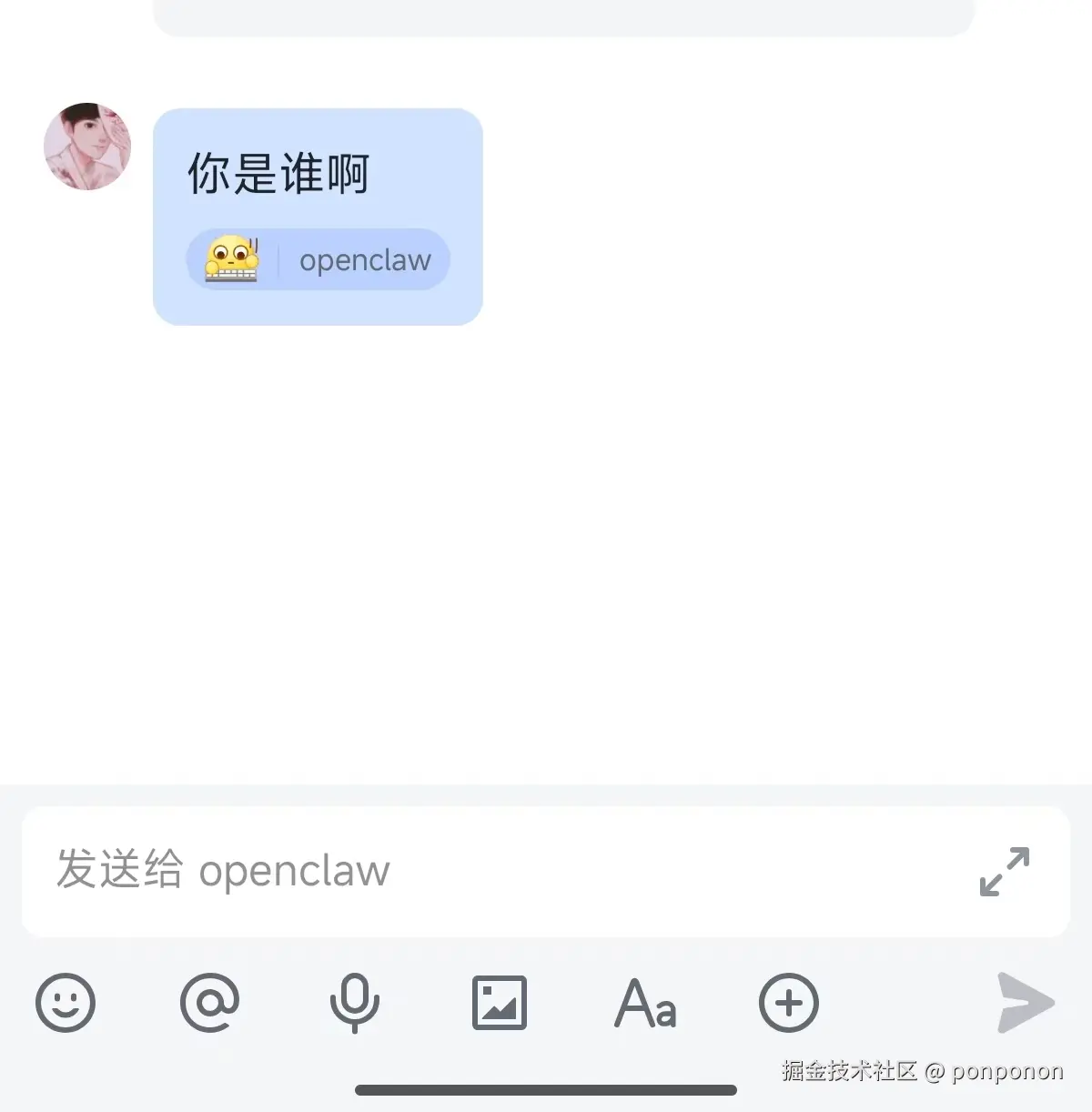Screen dimensions: 1092x1112
Task: Tap the plus icon for more attachments
Action: 789,1003
